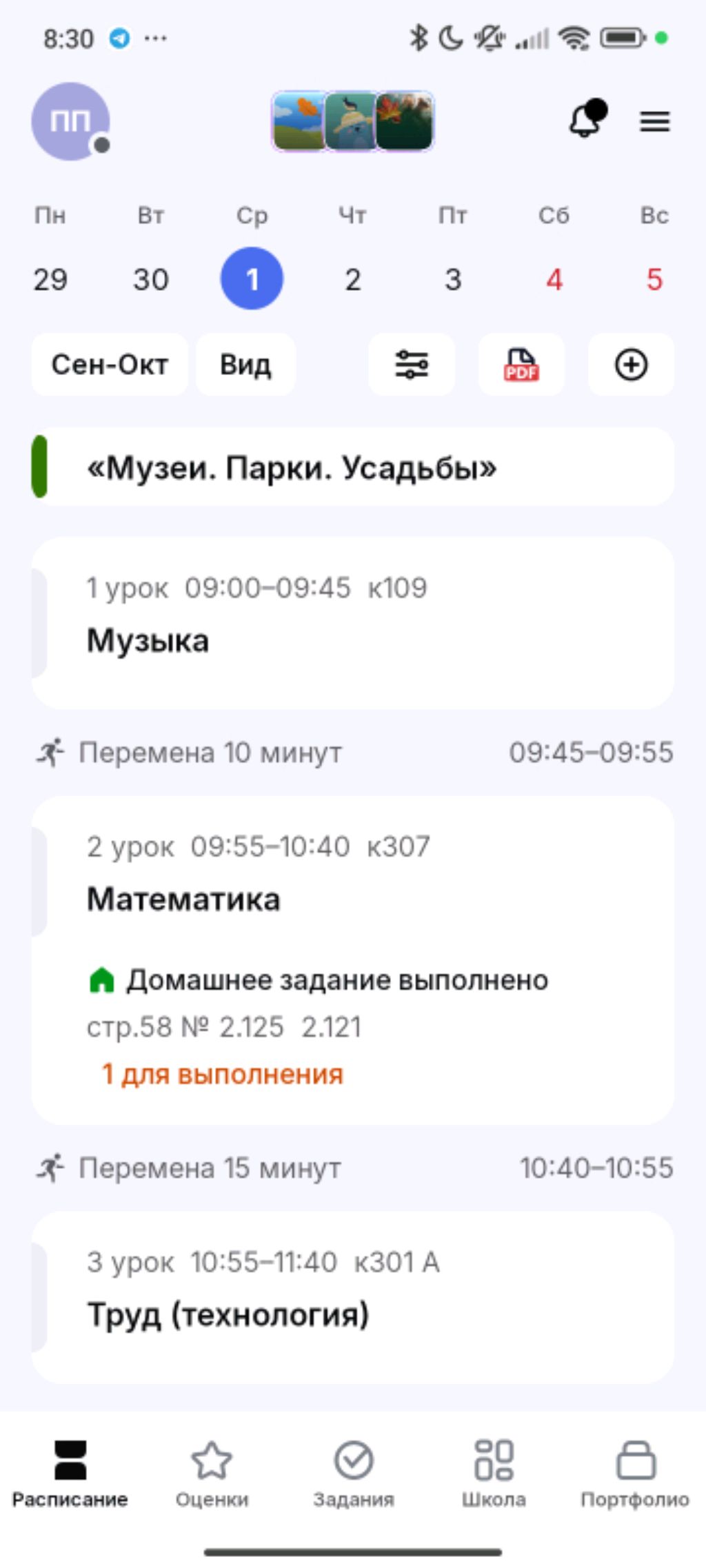Viewport: 706px width, 1568px height.
Task: Open the Музыка lesson card
Action: pyautogui.click(x=352, y=622)
